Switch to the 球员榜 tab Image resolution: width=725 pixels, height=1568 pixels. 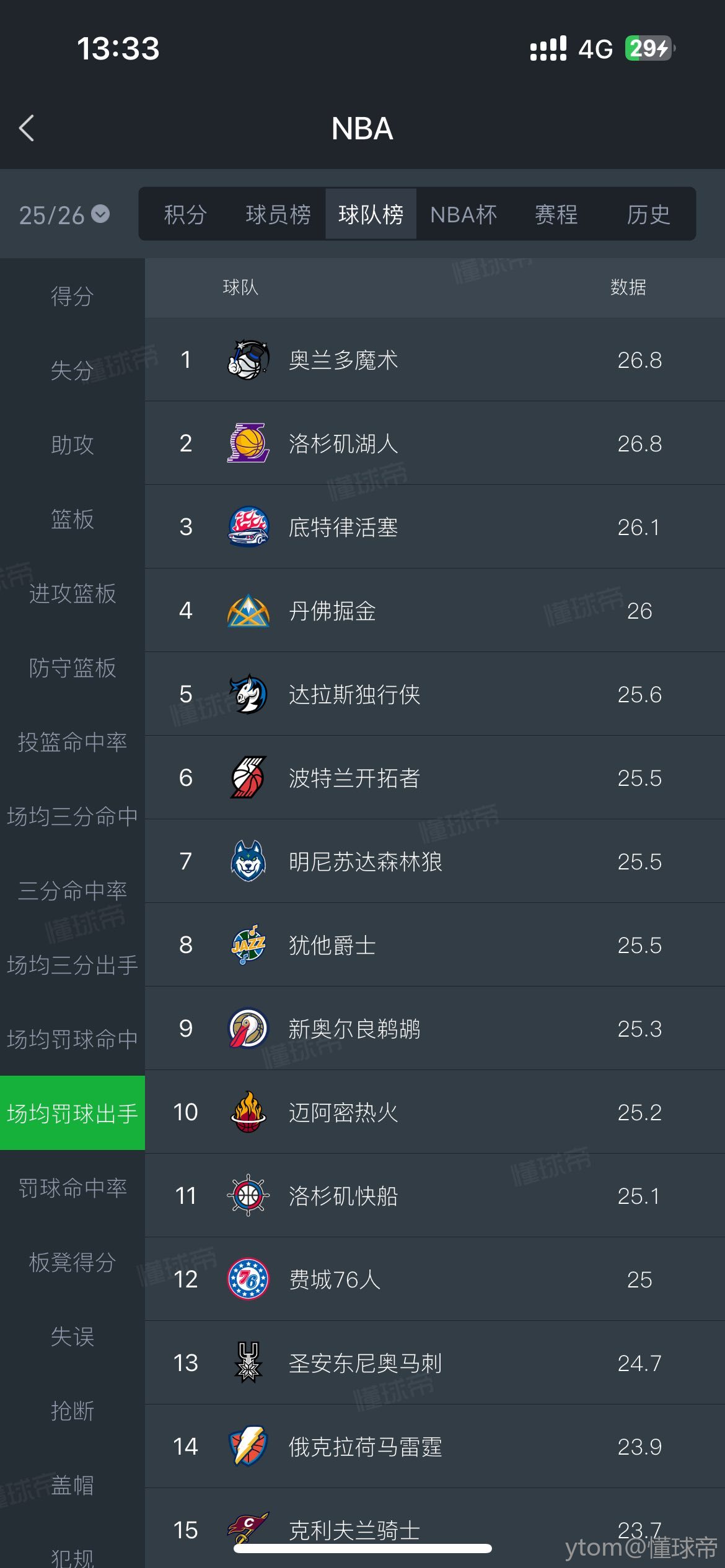pos(278,214)
